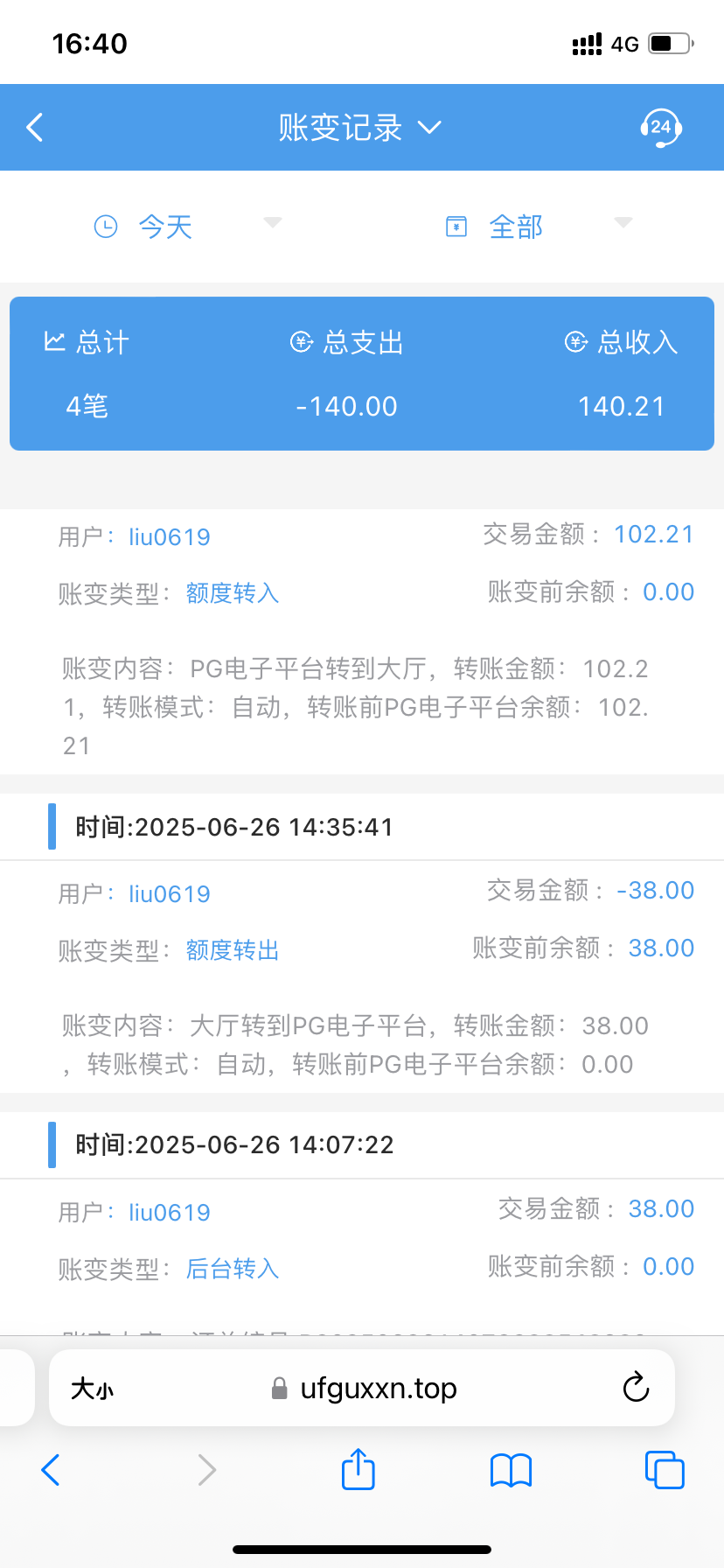Go back in Safari browser history
The width and height of the screenshot is (724, 1568).
(51, 1470)
